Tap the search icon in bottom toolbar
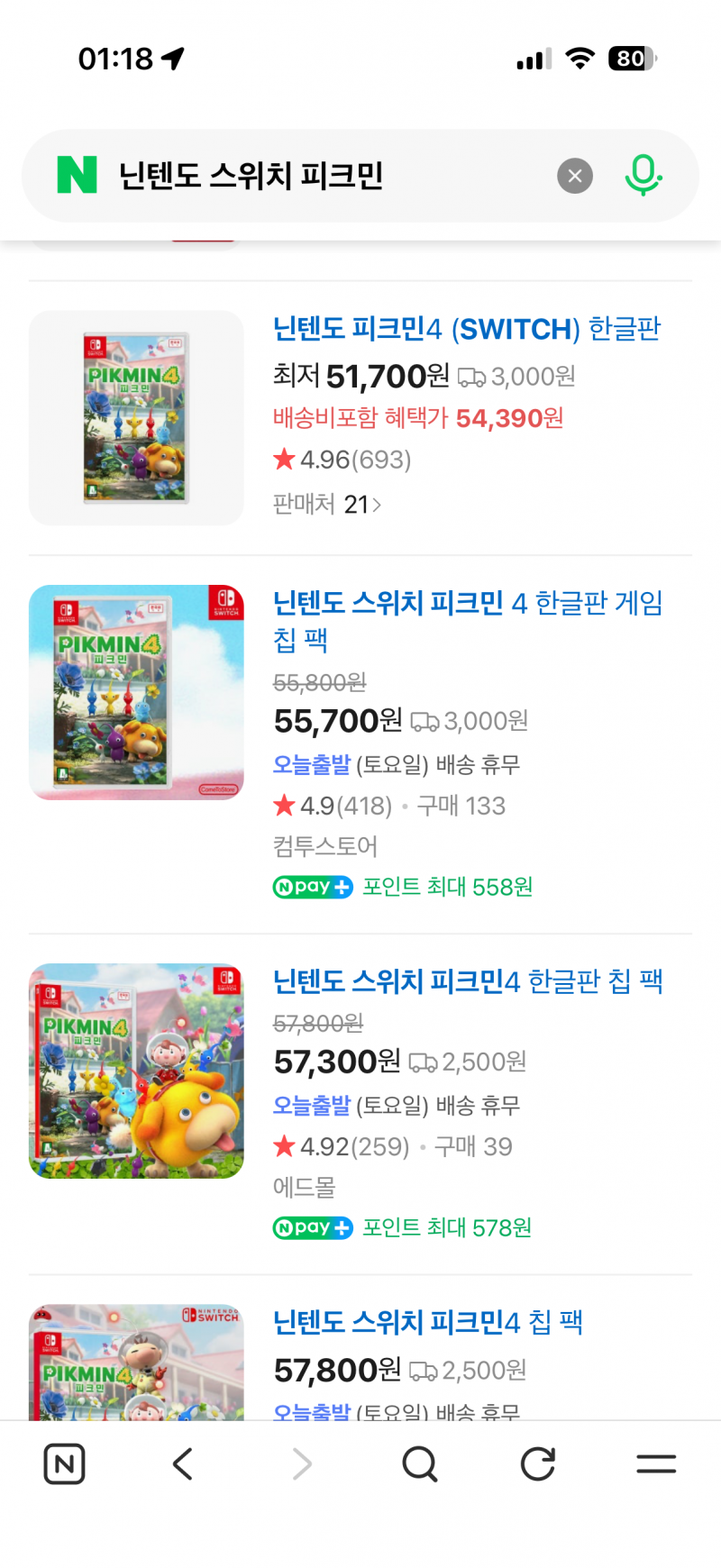 [419, 1463]
